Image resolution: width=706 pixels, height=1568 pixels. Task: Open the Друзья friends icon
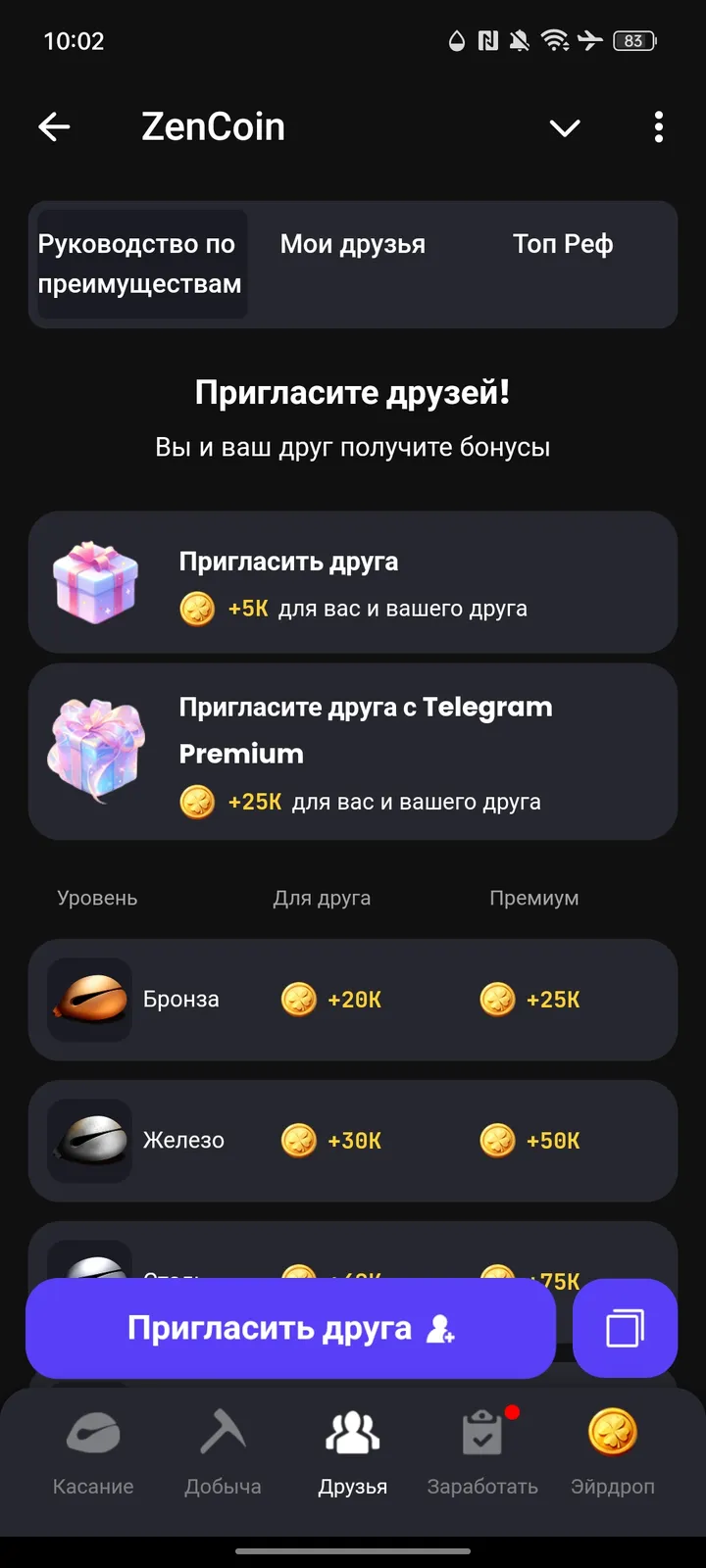[x=352, y=1433]
